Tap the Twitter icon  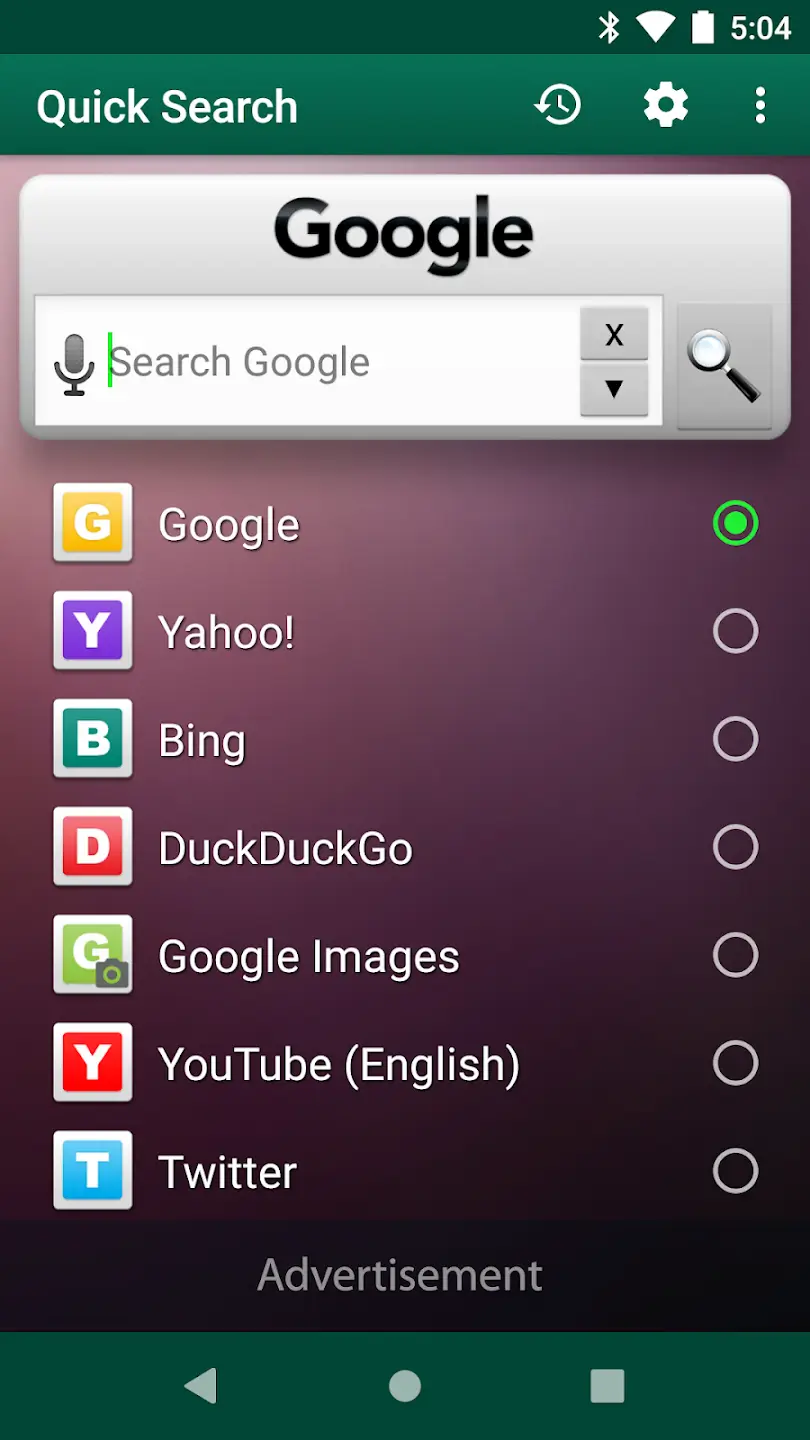[92, 1171]
